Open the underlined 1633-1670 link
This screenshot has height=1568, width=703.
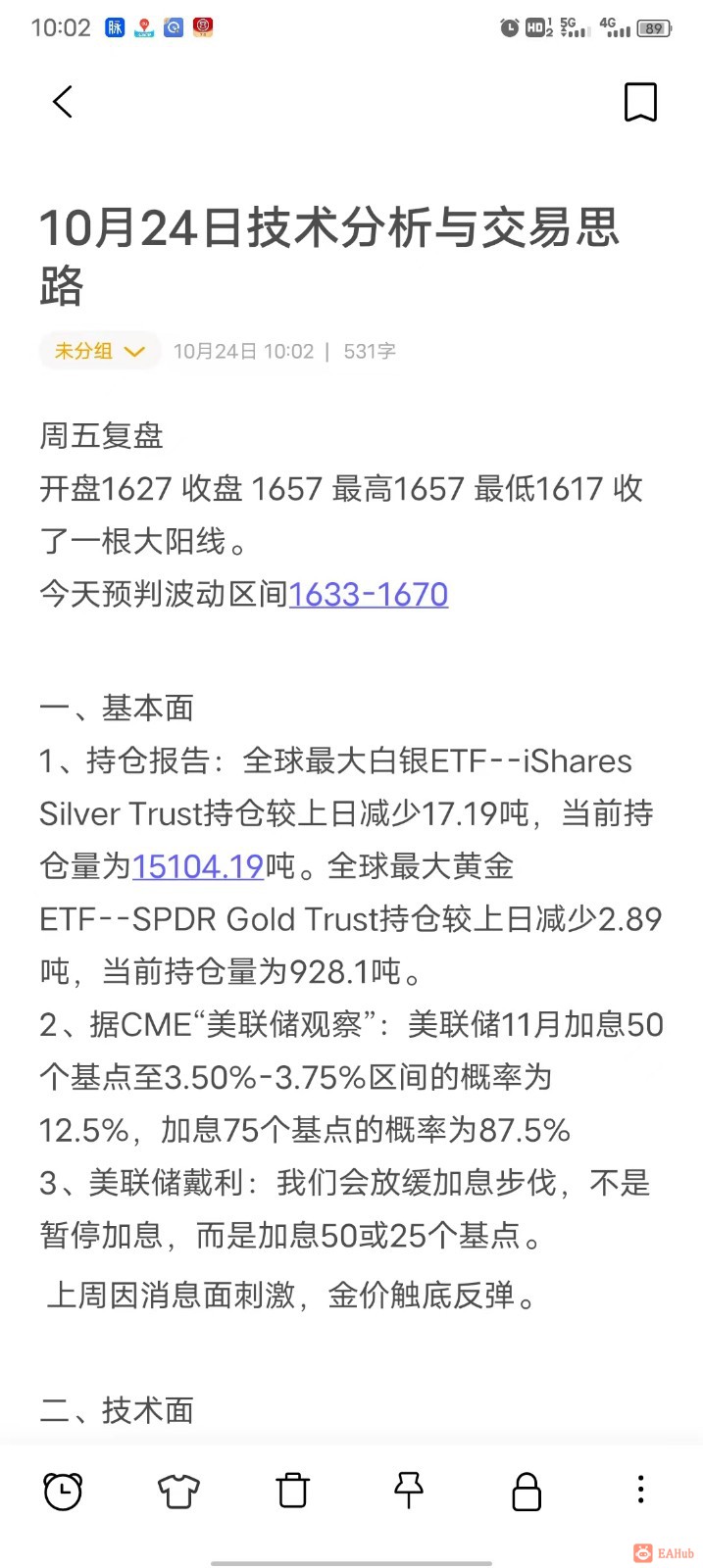(x=369, y=594)
